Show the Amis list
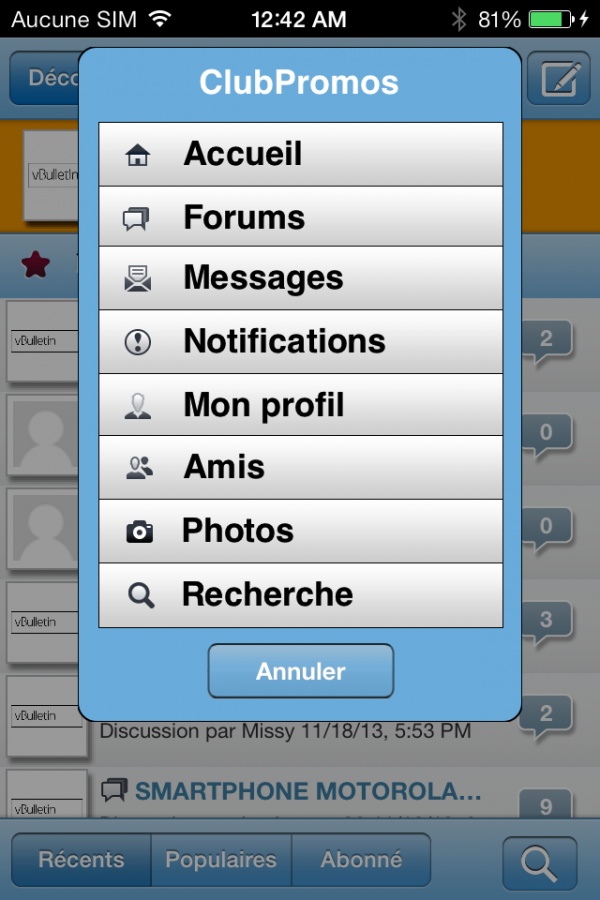600x900 pixels. pos(300,467)
